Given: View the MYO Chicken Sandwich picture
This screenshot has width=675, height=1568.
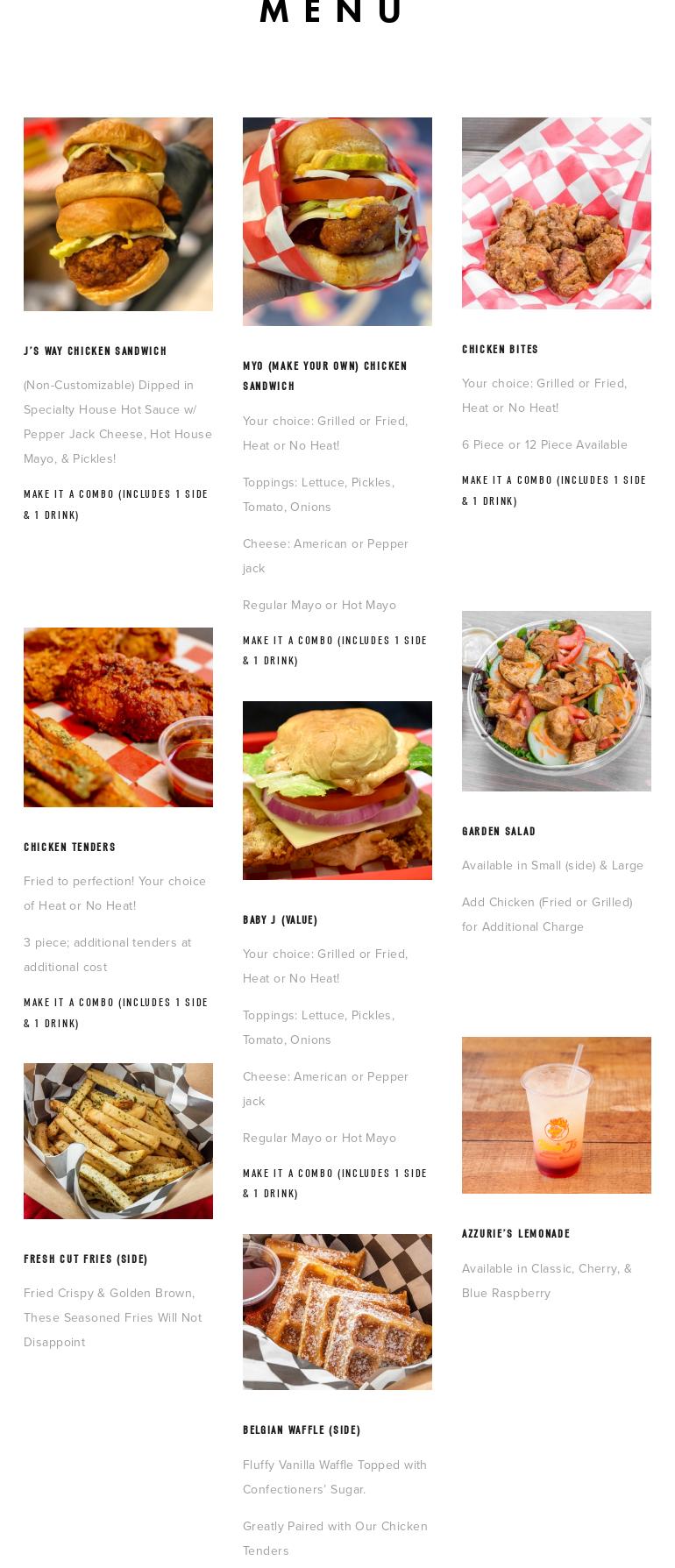Looking at the screenshot, I should tap(337, 222).
